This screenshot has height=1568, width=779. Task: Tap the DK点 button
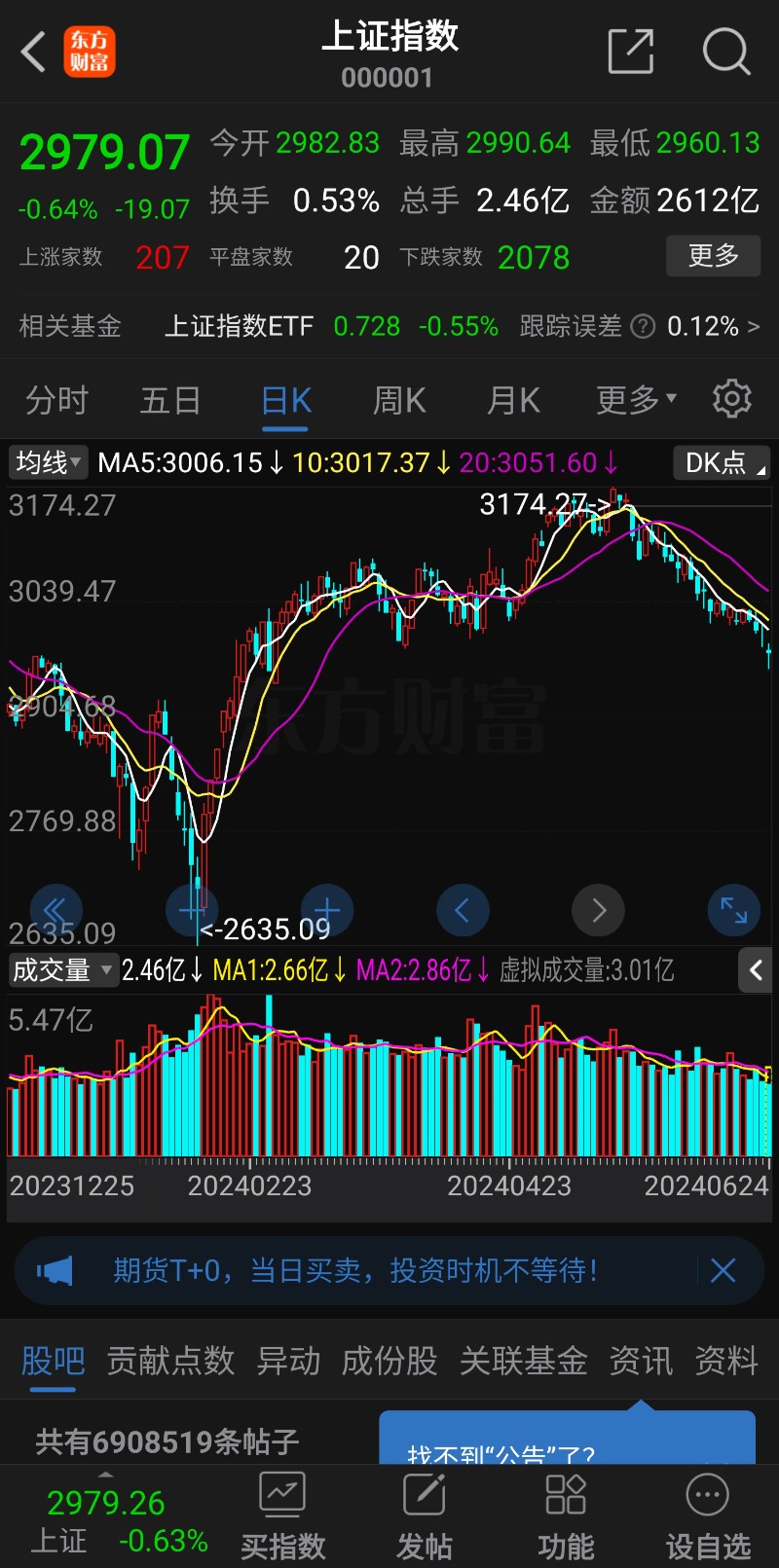(721, 463)
